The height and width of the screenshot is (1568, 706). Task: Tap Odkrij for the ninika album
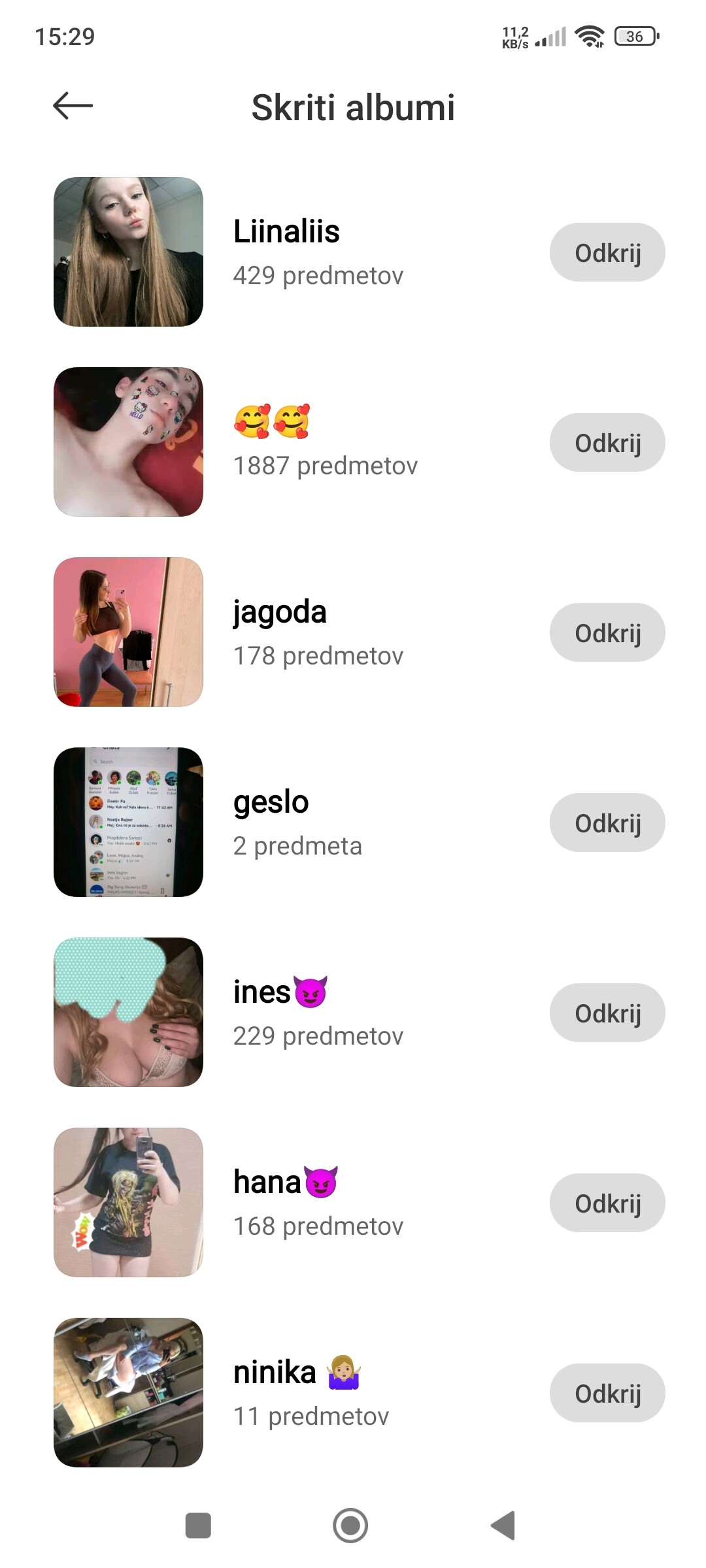[x=607, y=1393]
